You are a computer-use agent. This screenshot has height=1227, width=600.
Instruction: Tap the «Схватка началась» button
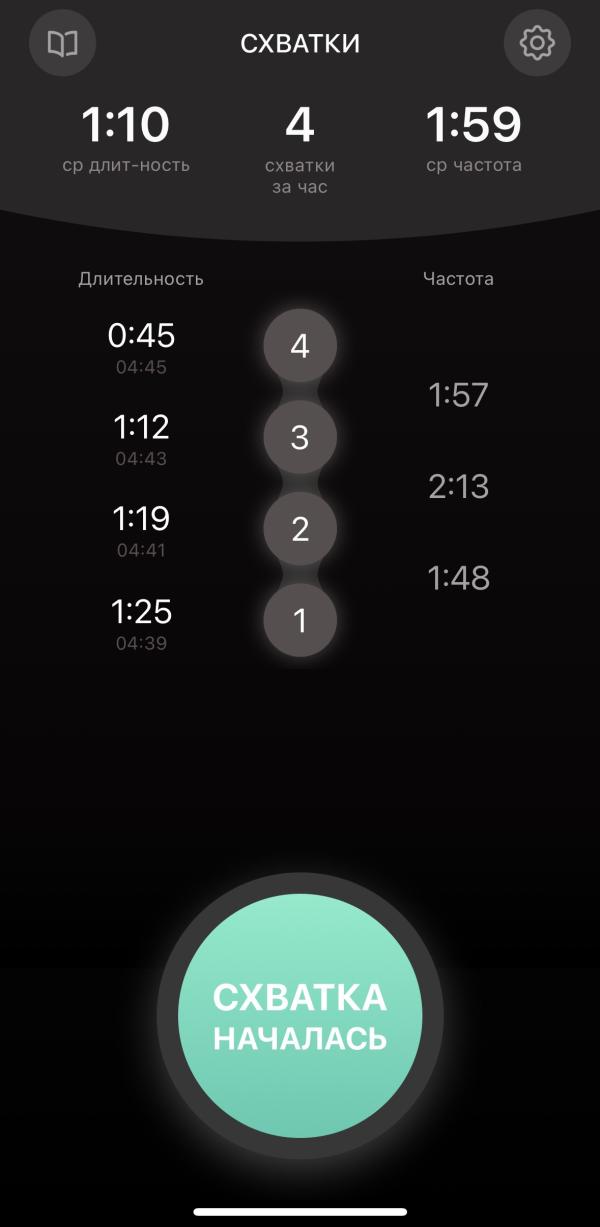click(300, 1016)
